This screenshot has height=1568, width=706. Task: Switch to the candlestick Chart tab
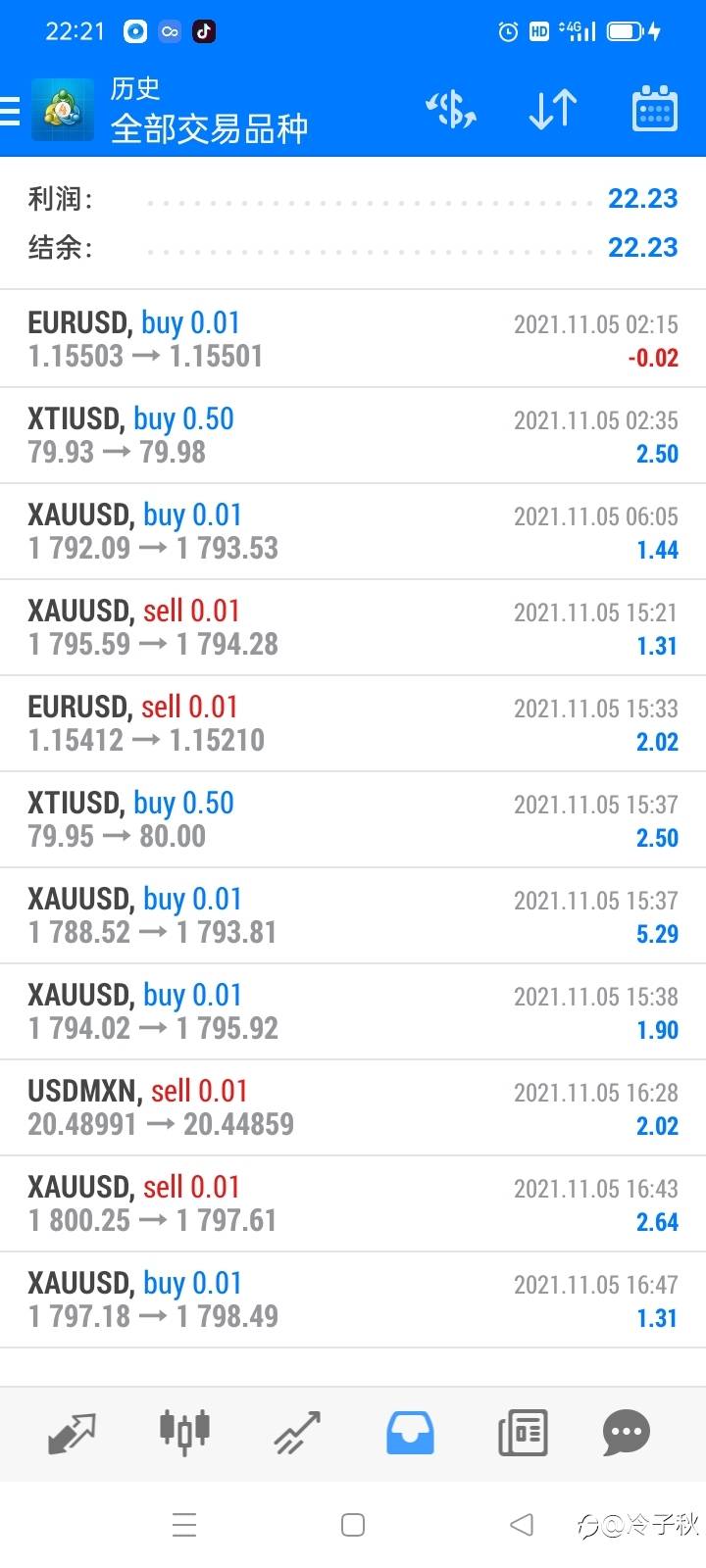[184, 1432]
